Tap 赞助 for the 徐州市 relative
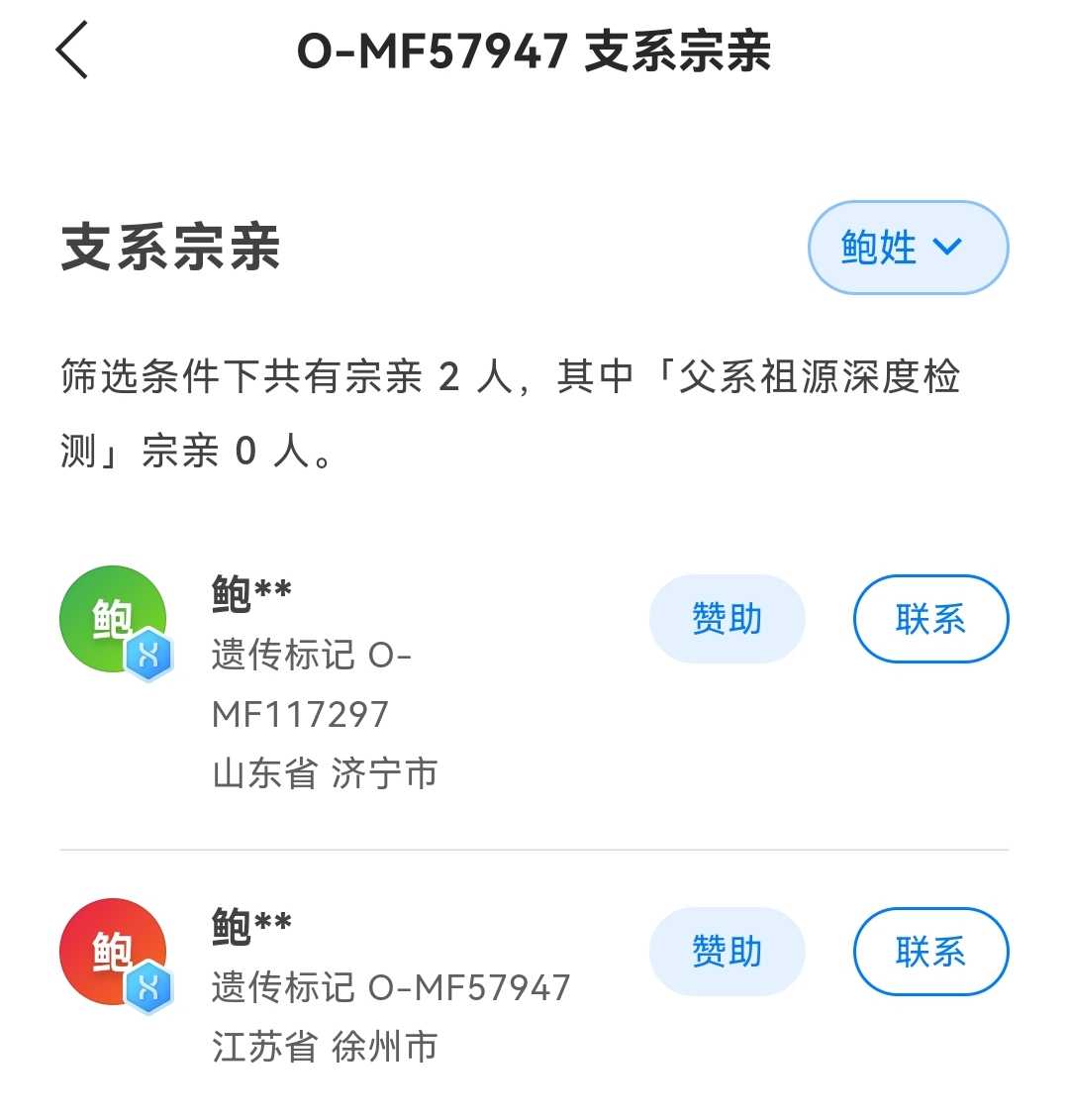The width and height of the screenshot is (1069, 1120). click(727, 952)
